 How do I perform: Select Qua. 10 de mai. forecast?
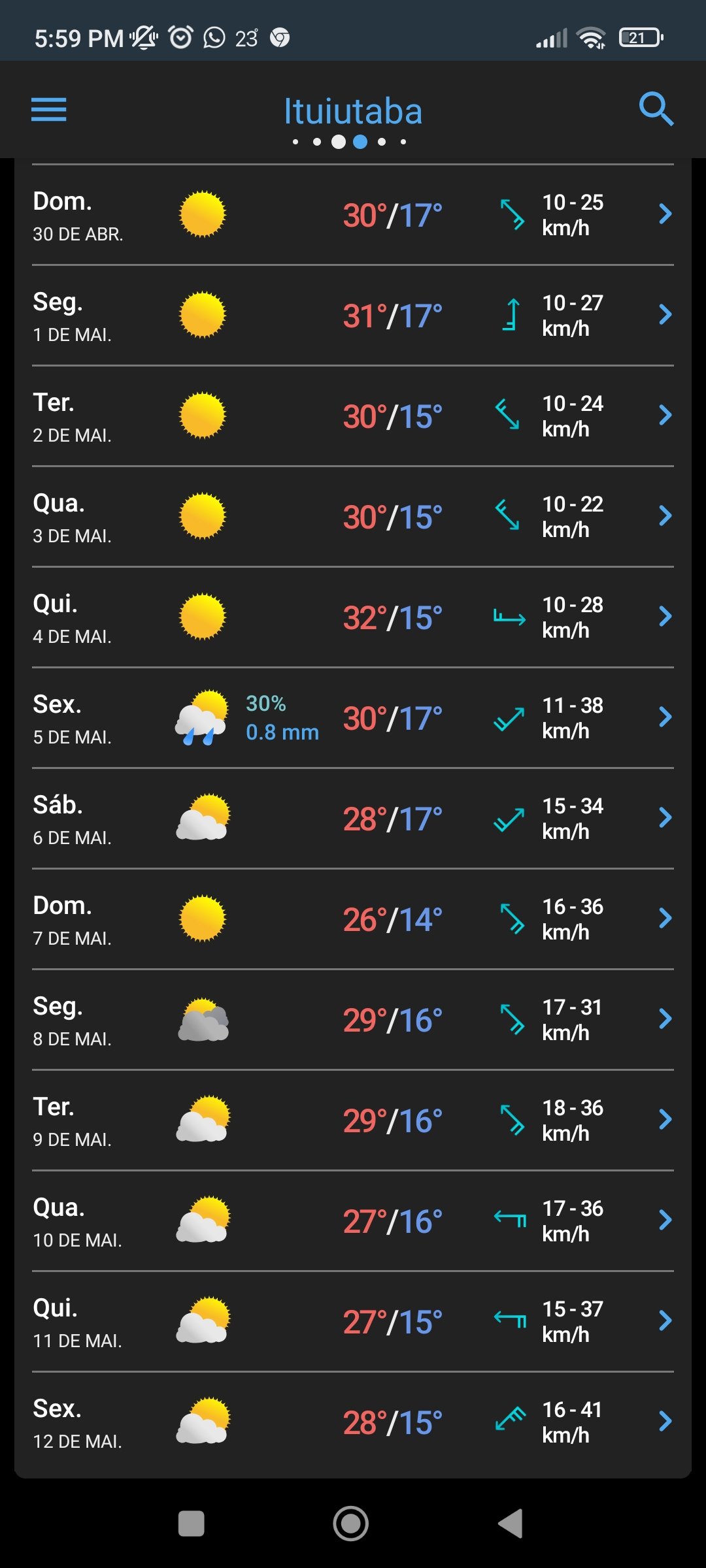pyautogui.click(x=353, y=1221)
